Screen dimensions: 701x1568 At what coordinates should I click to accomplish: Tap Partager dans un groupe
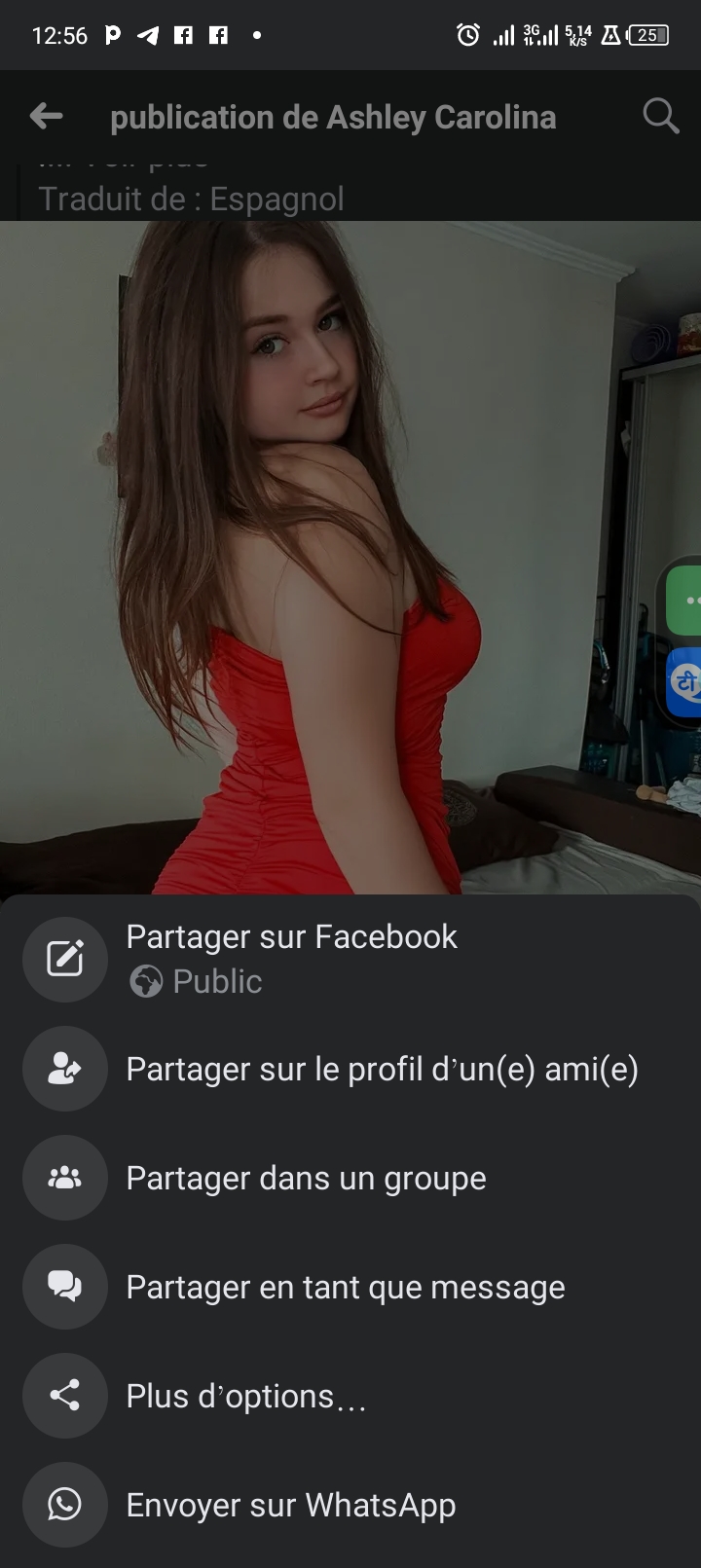pos(306,1178)
